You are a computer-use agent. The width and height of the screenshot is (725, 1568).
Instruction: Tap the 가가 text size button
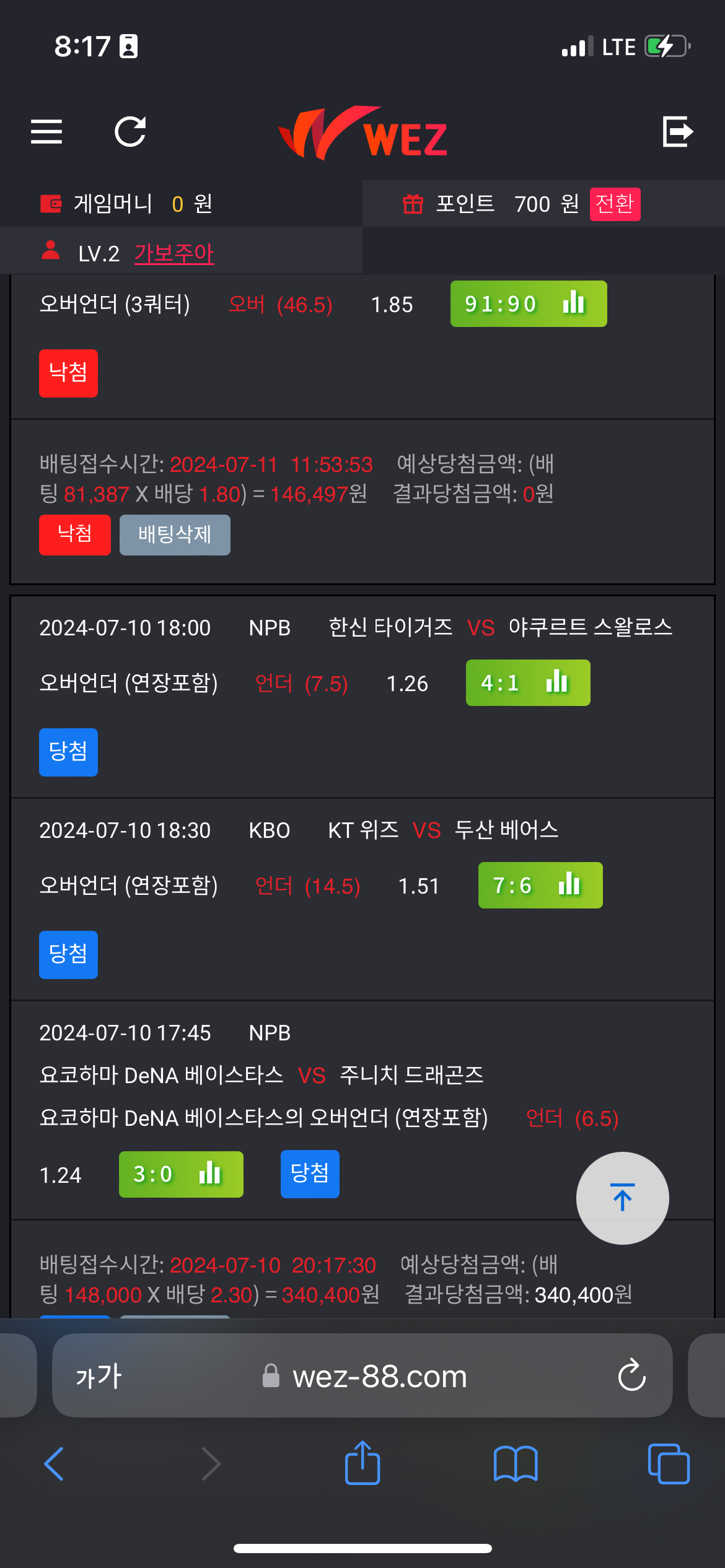pyautogui.click(x=99, y=1376)
